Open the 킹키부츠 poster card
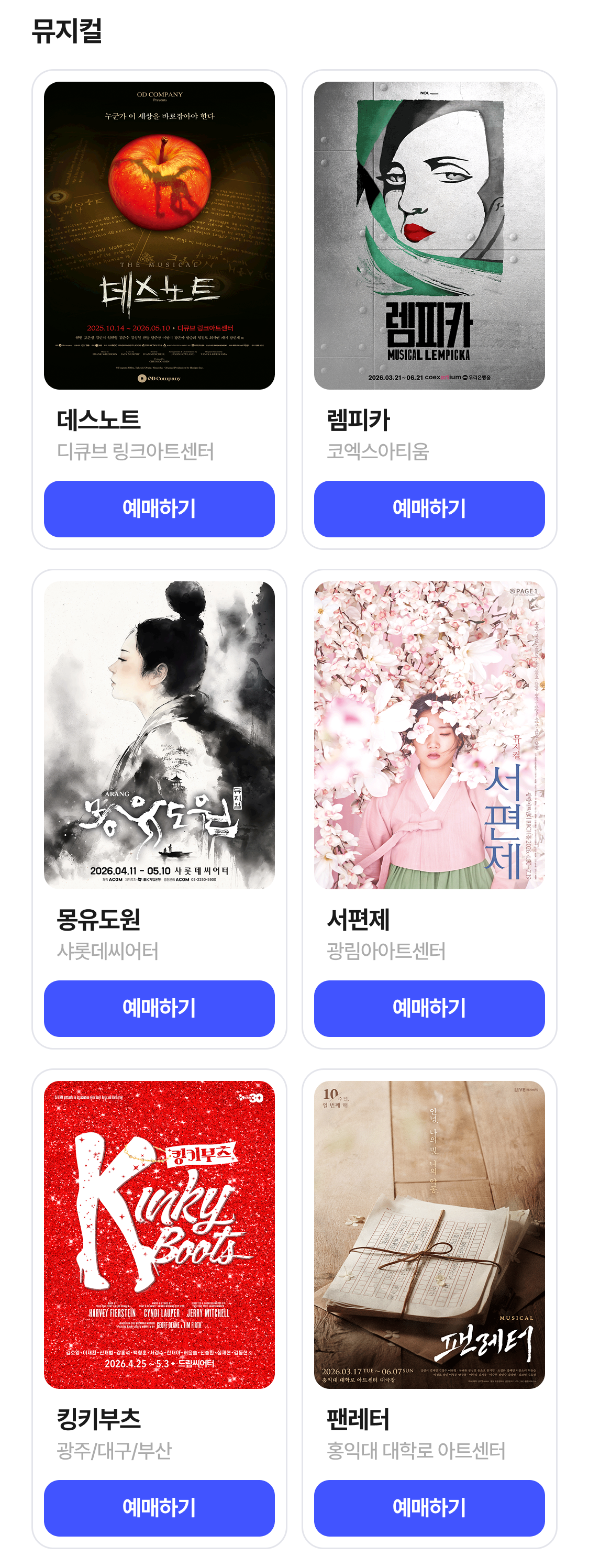This screenshot has height=1568, width=589. [x=159, y=1234]
